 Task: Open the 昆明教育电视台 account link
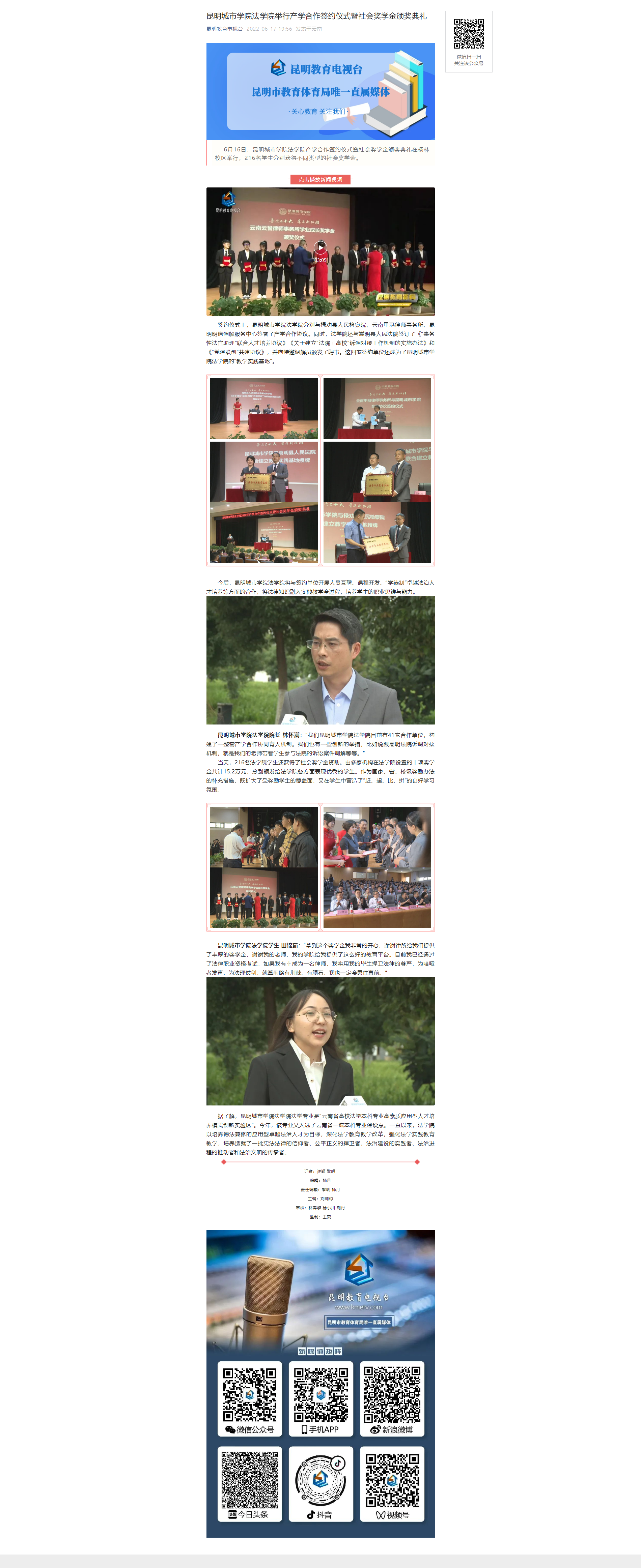pyautogui.click(x=224, y=29)
